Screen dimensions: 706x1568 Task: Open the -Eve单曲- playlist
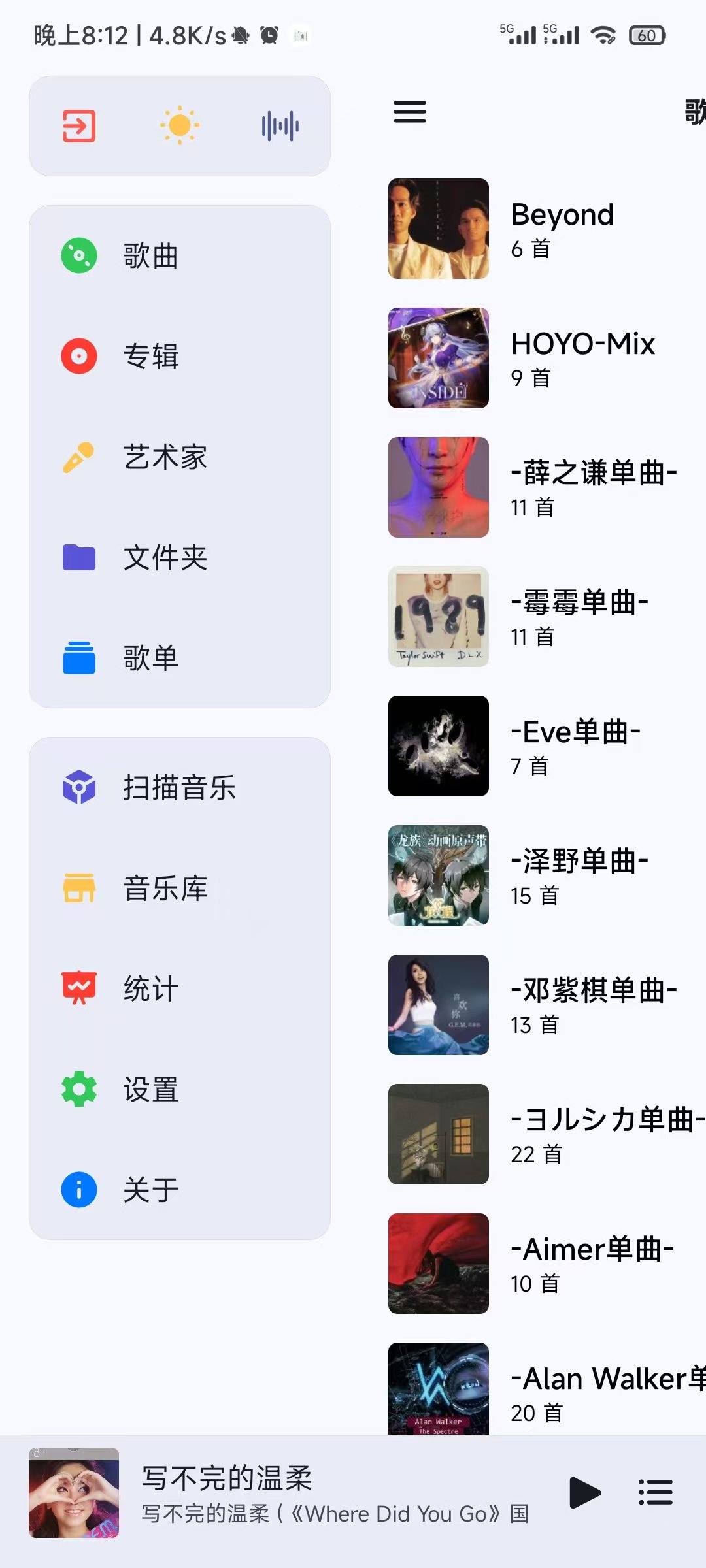click(x=543, y=746)
